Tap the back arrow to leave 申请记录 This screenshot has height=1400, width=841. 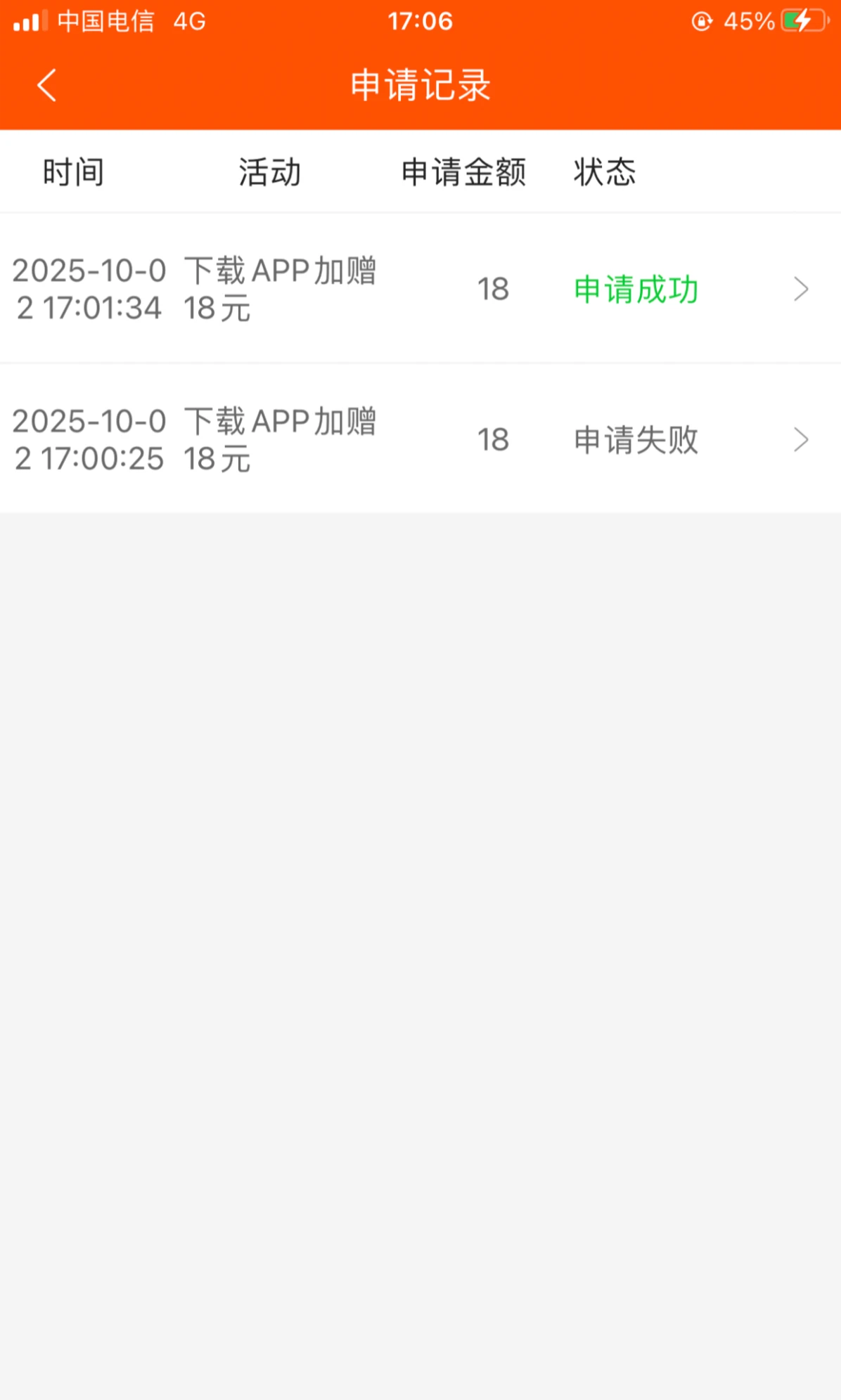[x=46, y=85]
